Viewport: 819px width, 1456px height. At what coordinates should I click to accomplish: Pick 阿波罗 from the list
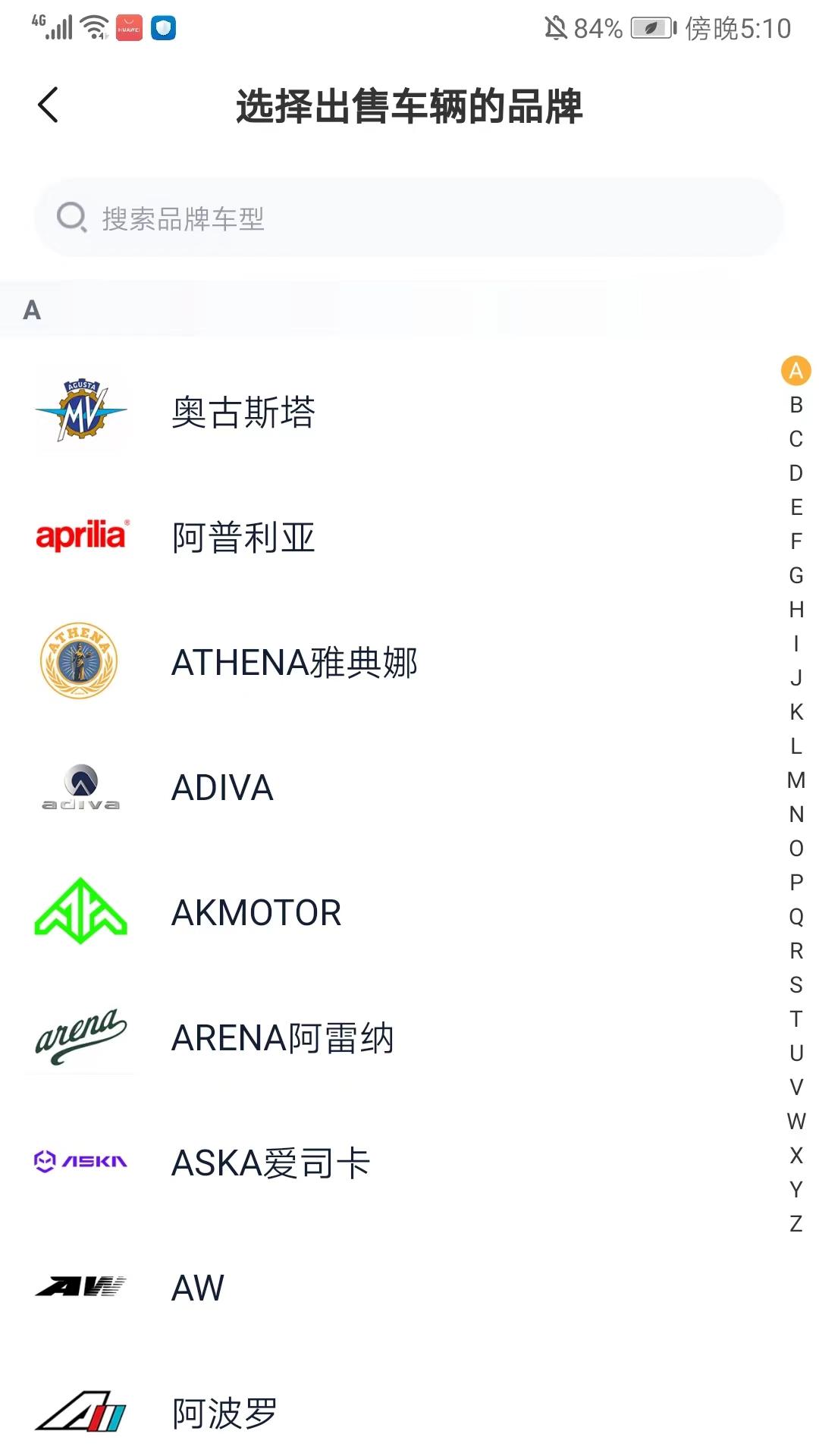[x=224, y=1414]
